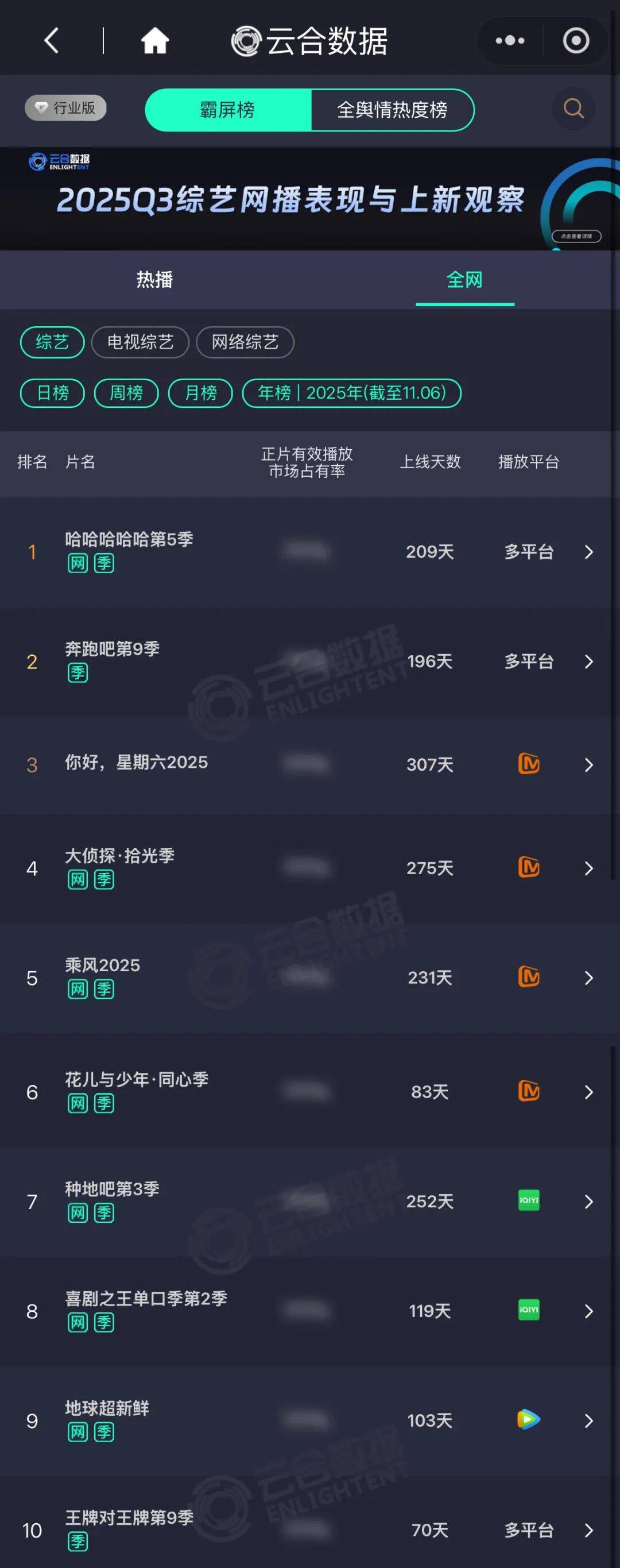This screenshot has width=620, height=1568.
Task: Open the search magnifier icon
Action: [573, 109]
